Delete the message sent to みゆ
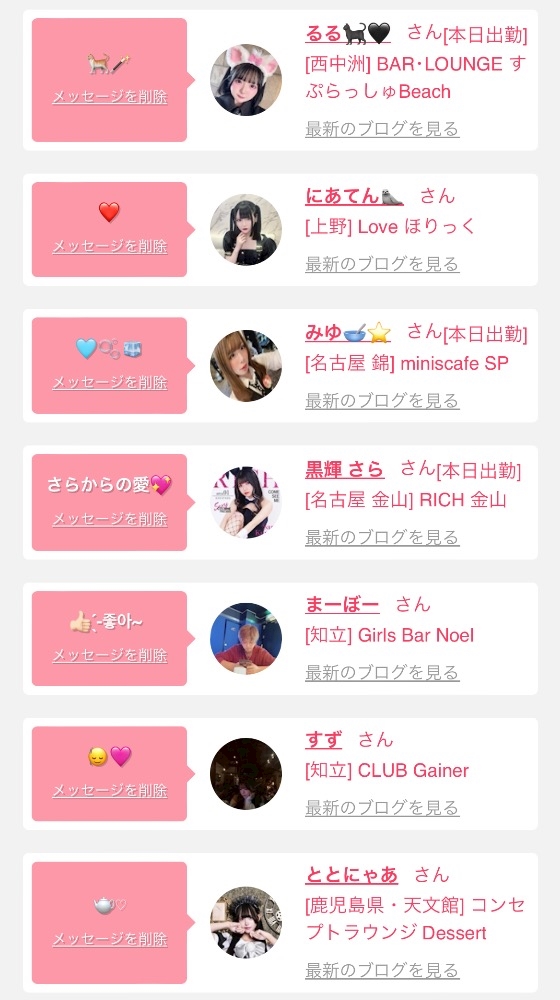 [110, 382]
